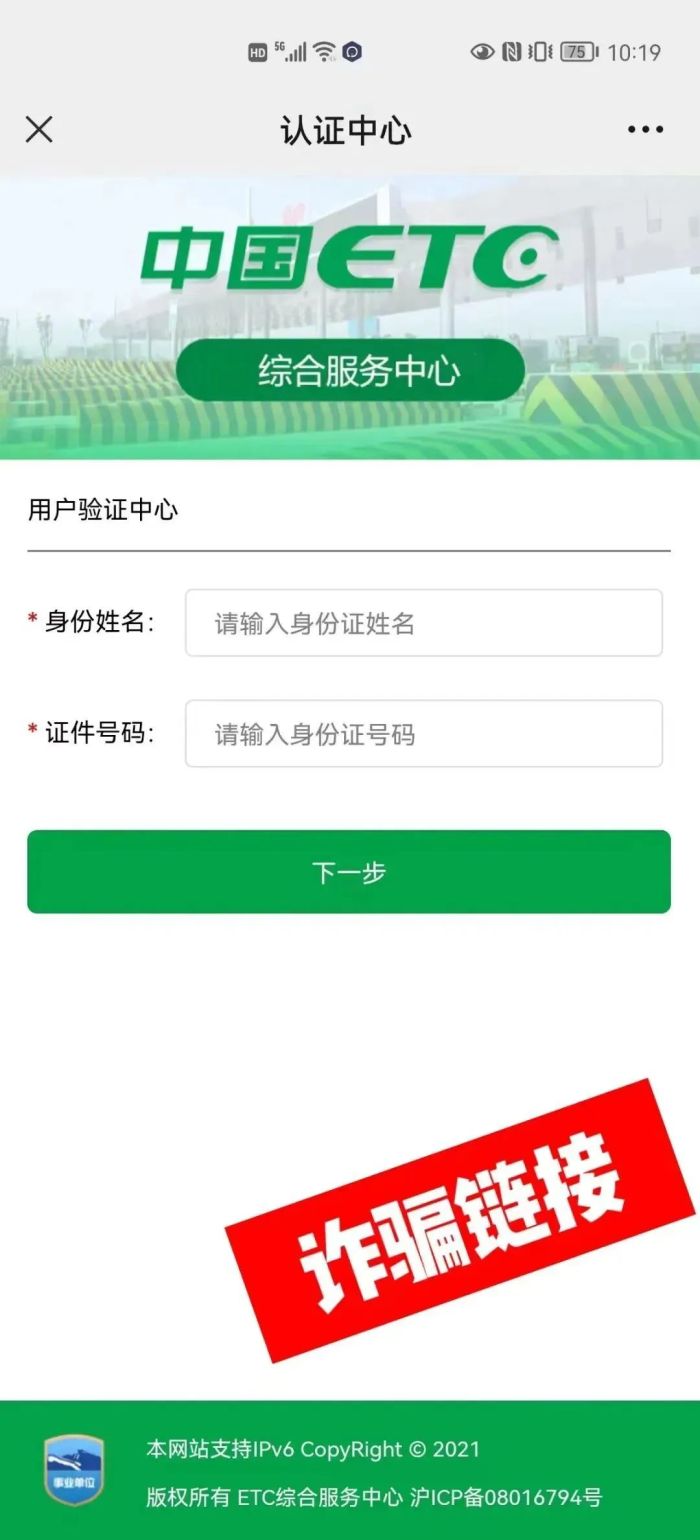This screenshot has height=1540, width=700.
Task: Close the 认证中心 page
Action: (39, 129)
